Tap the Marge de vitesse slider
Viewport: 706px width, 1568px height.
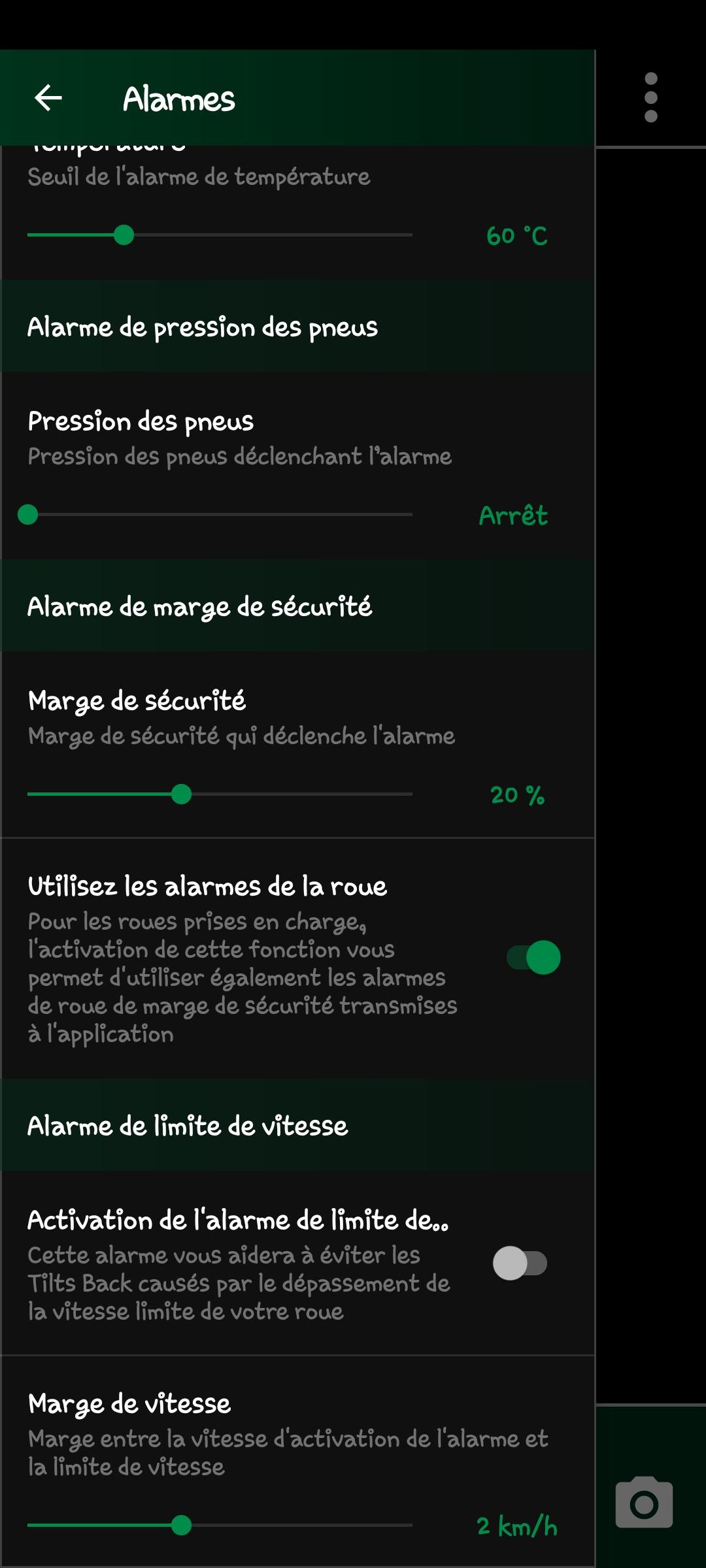coord(220,1526)
